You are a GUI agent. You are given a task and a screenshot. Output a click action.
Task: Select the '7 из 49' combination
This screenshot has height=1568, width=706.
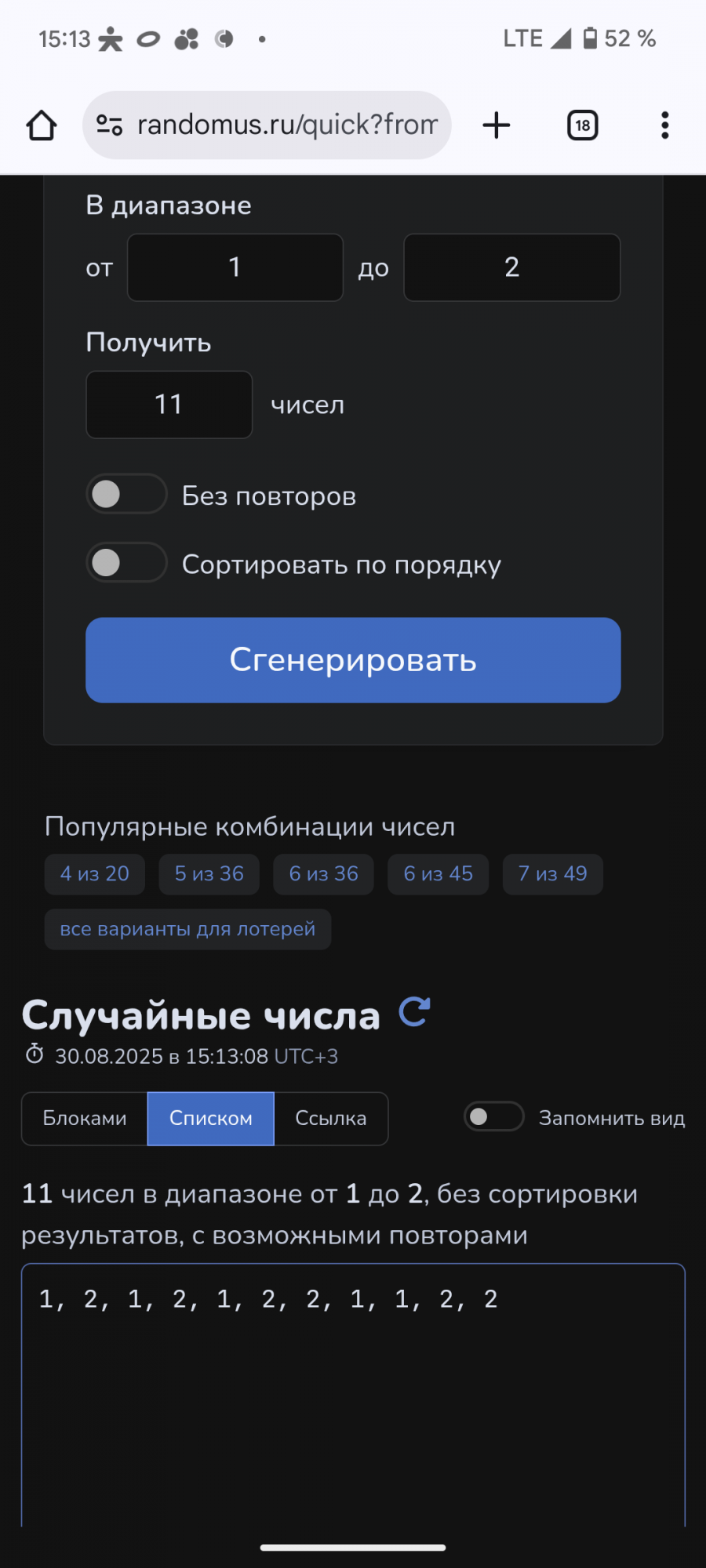(552, 874)
